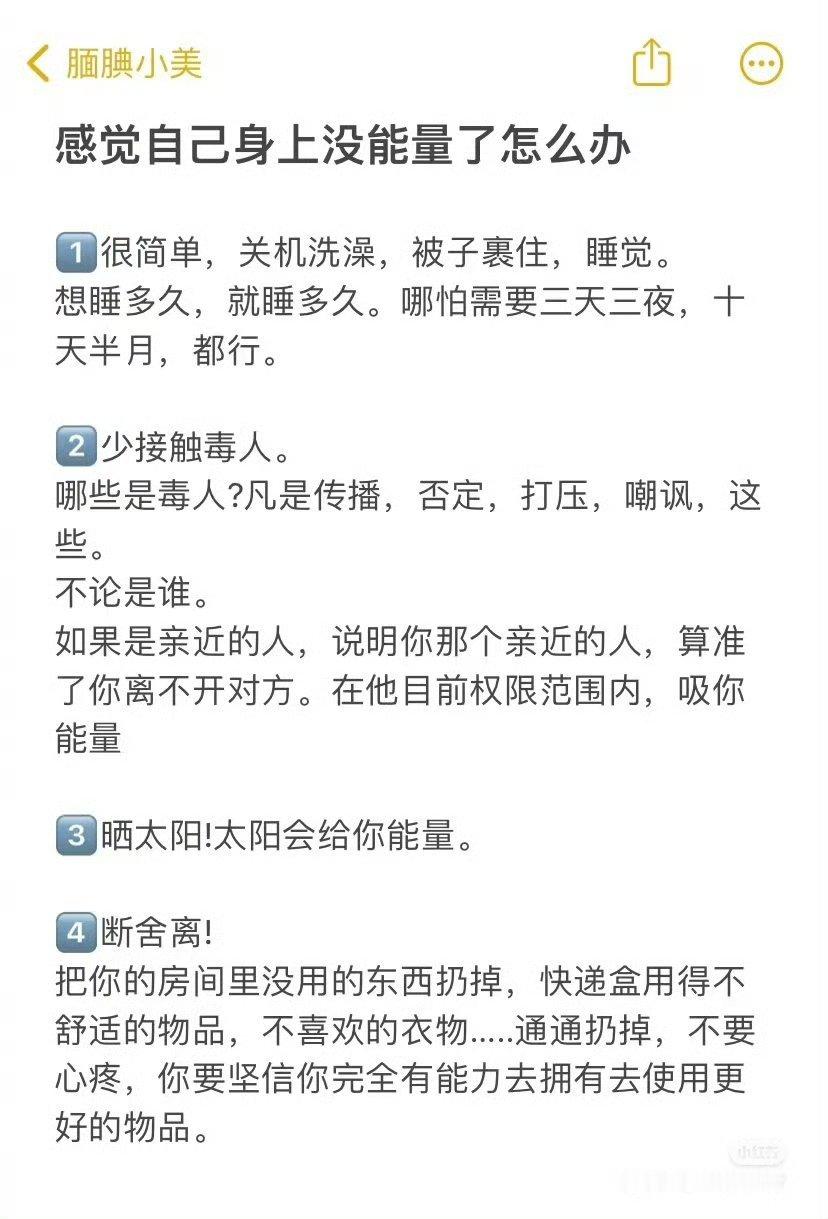
Task: Tap the Share (export) icon
Action: point(653,62)
